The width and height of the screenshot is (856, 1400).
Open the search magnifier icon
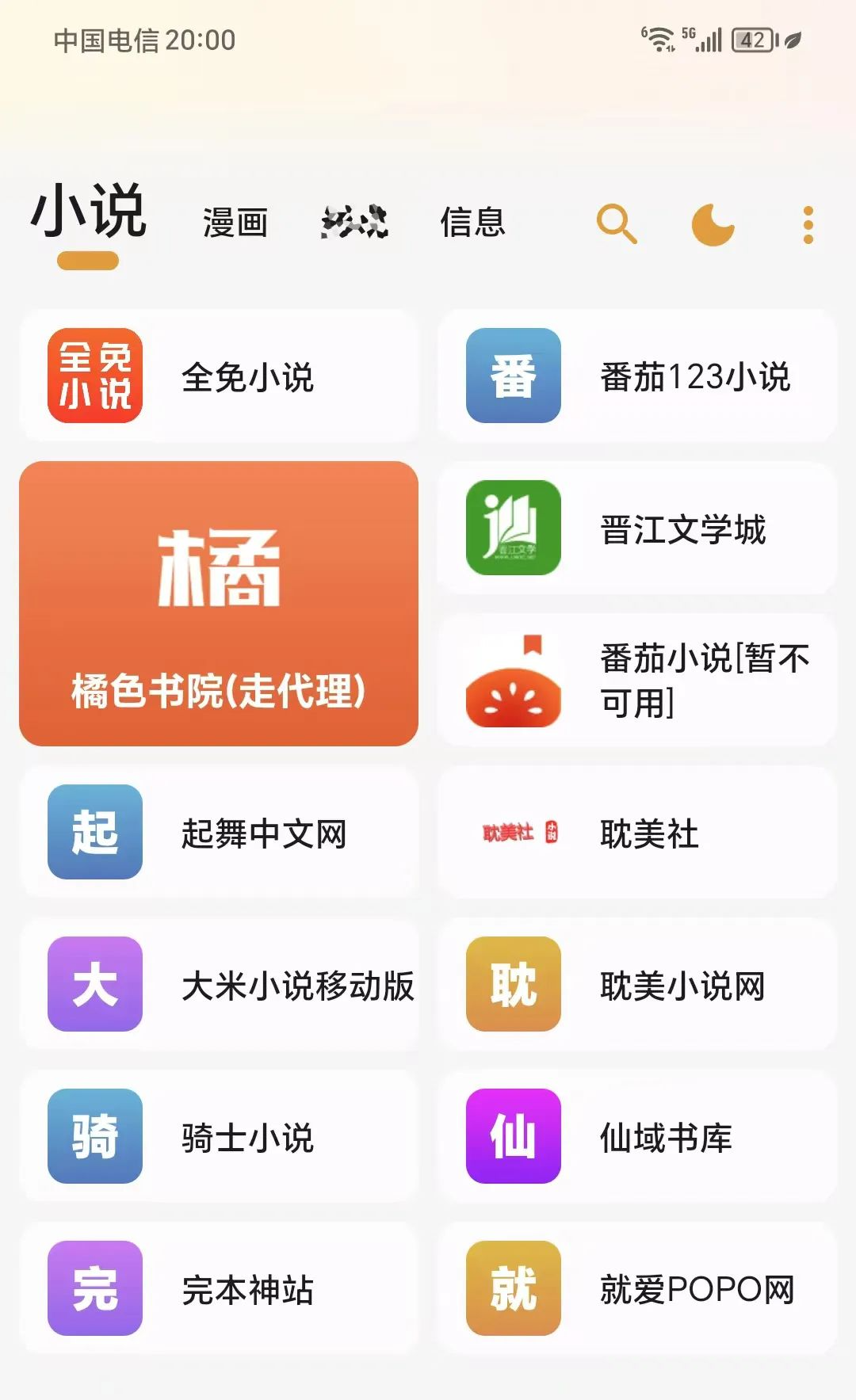point(617,224)
